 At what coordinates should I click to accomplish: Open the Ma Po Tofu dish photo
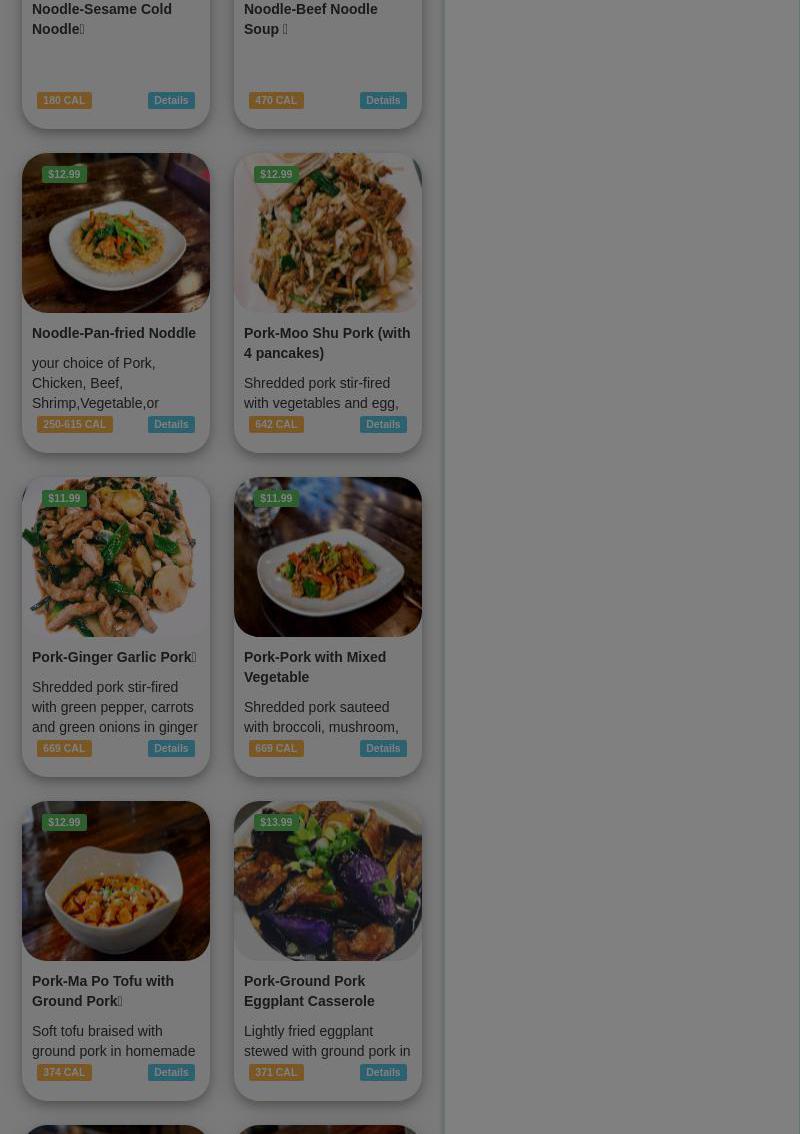[x=116, y=881]
